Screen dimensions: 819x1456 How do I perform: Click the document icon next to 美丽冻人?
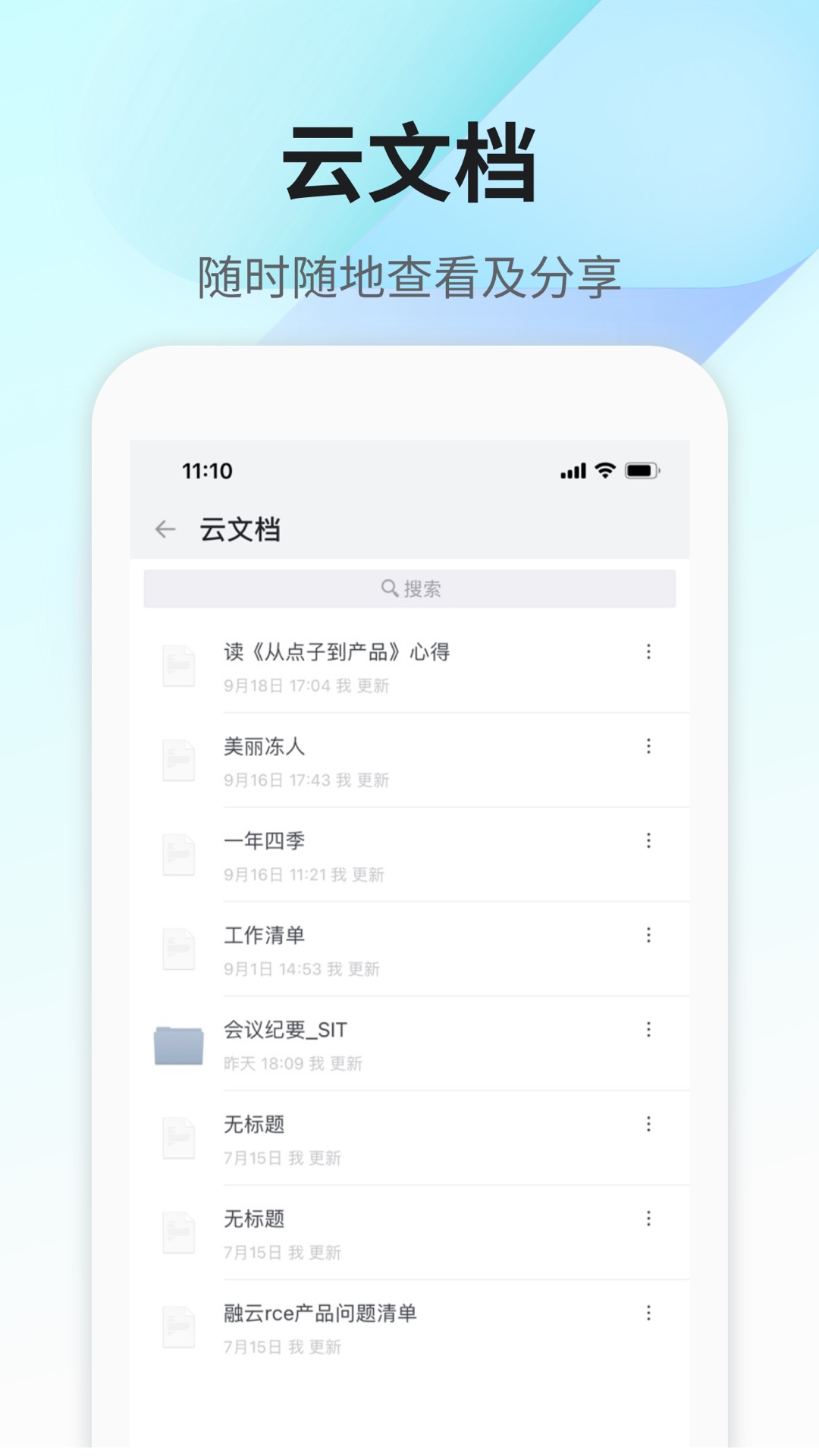tap(179, 758)
